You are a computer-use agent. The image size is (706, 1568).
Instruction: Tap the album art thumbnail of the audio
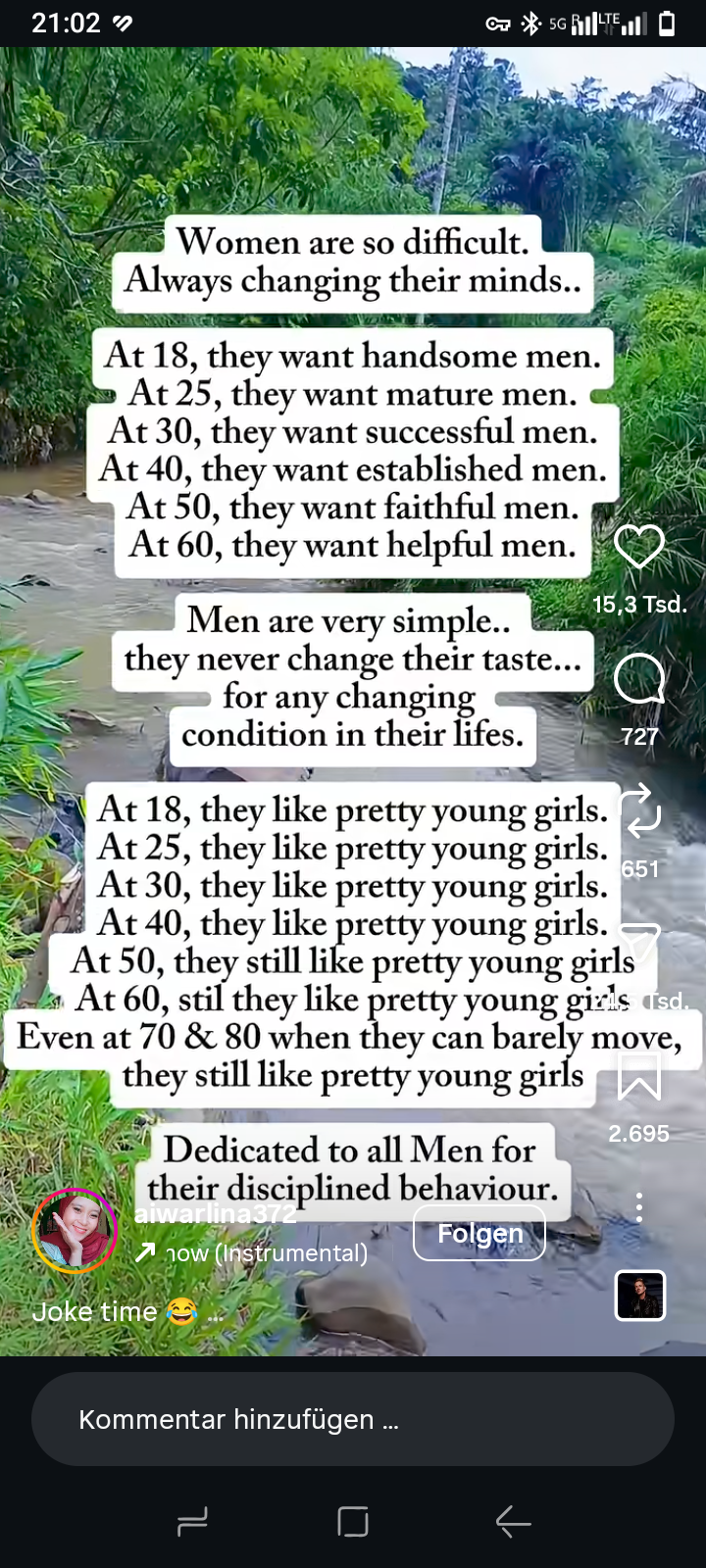[639, 1296]
